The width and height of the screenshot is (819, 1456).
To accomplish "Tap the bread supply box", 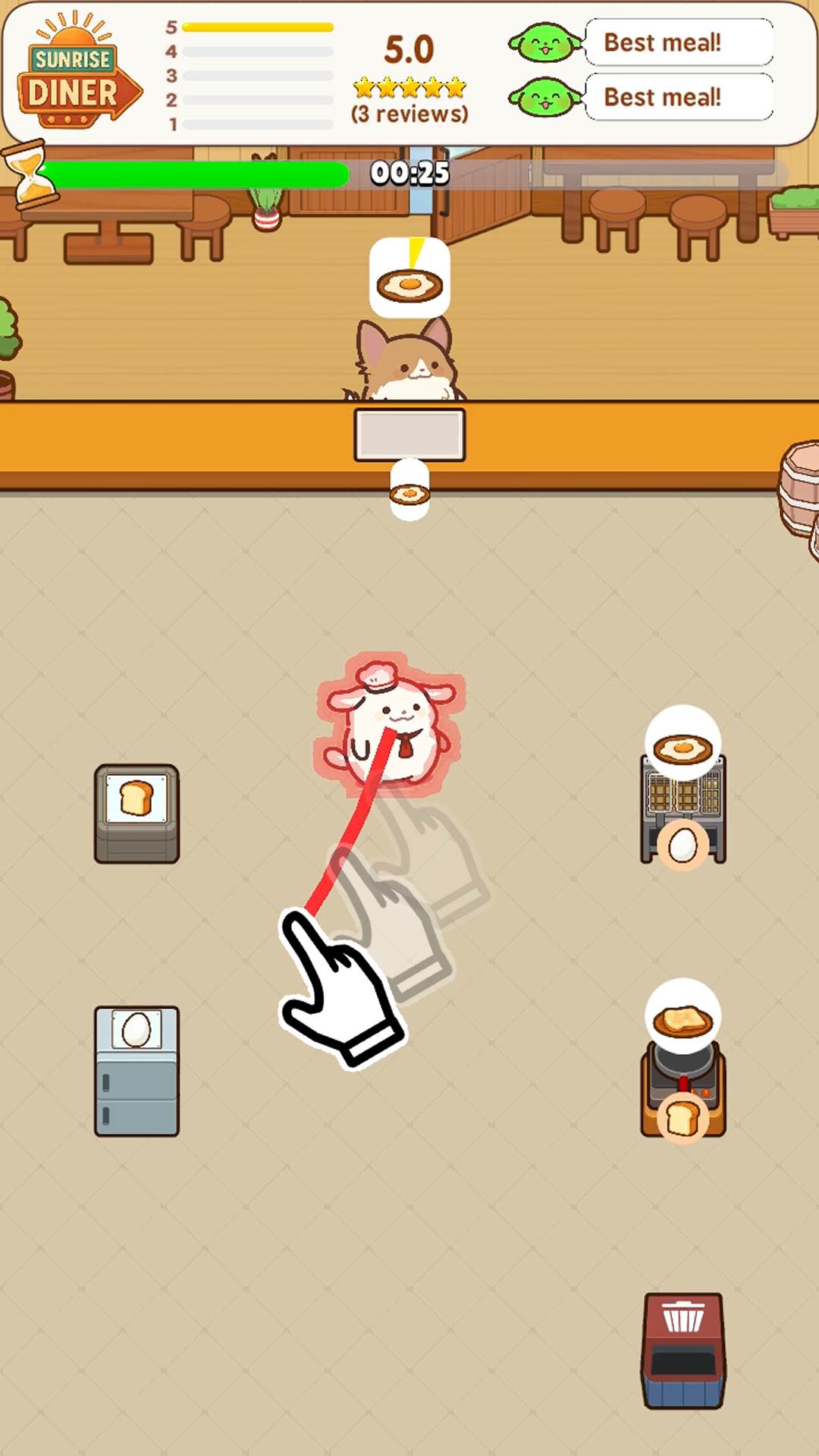I will pyautogui.click(x=136, y=813).
